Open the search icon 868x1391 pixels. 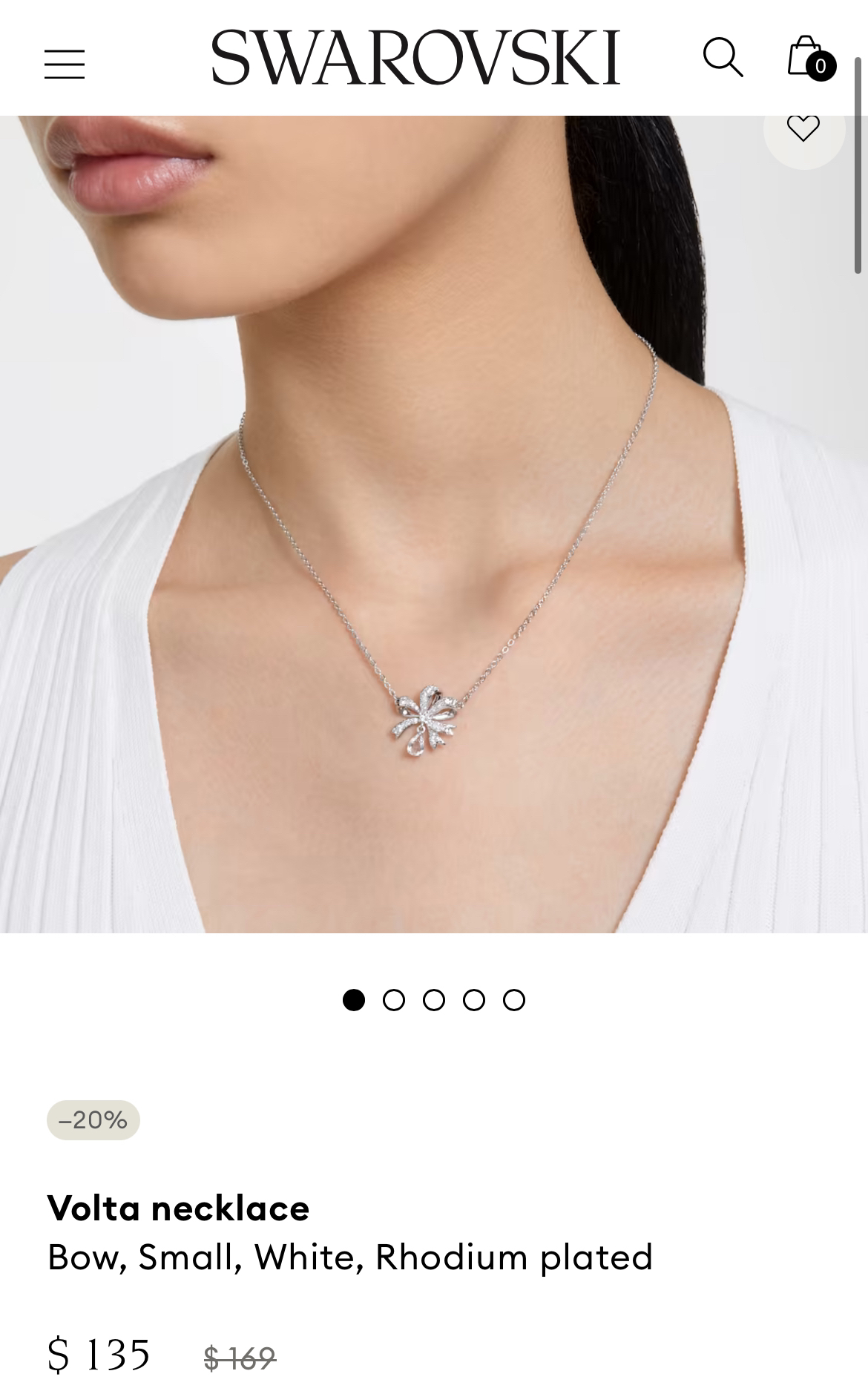(723, 57)
